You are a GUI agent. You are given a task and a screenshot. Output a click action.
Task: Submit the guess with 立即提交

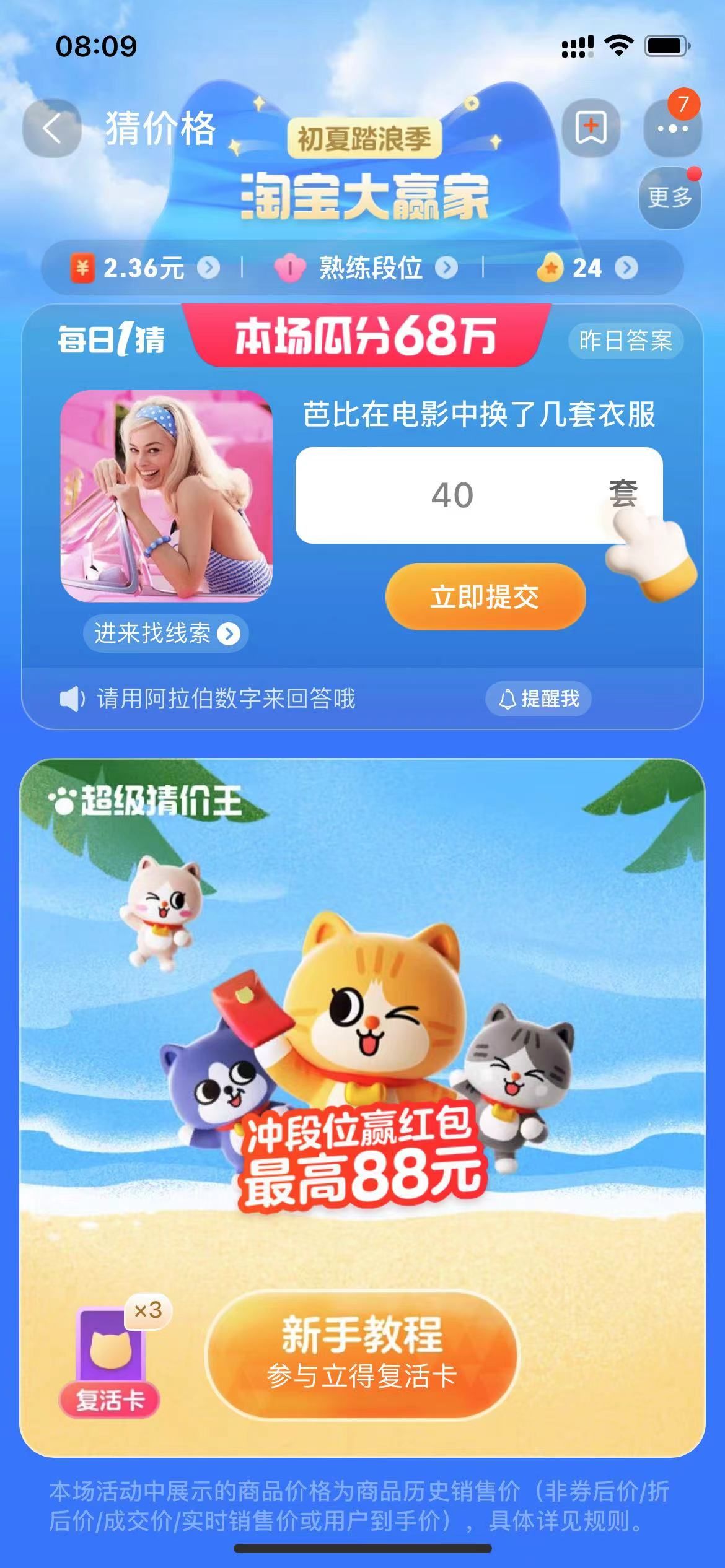pyautogui.click(x=485, y=597)
